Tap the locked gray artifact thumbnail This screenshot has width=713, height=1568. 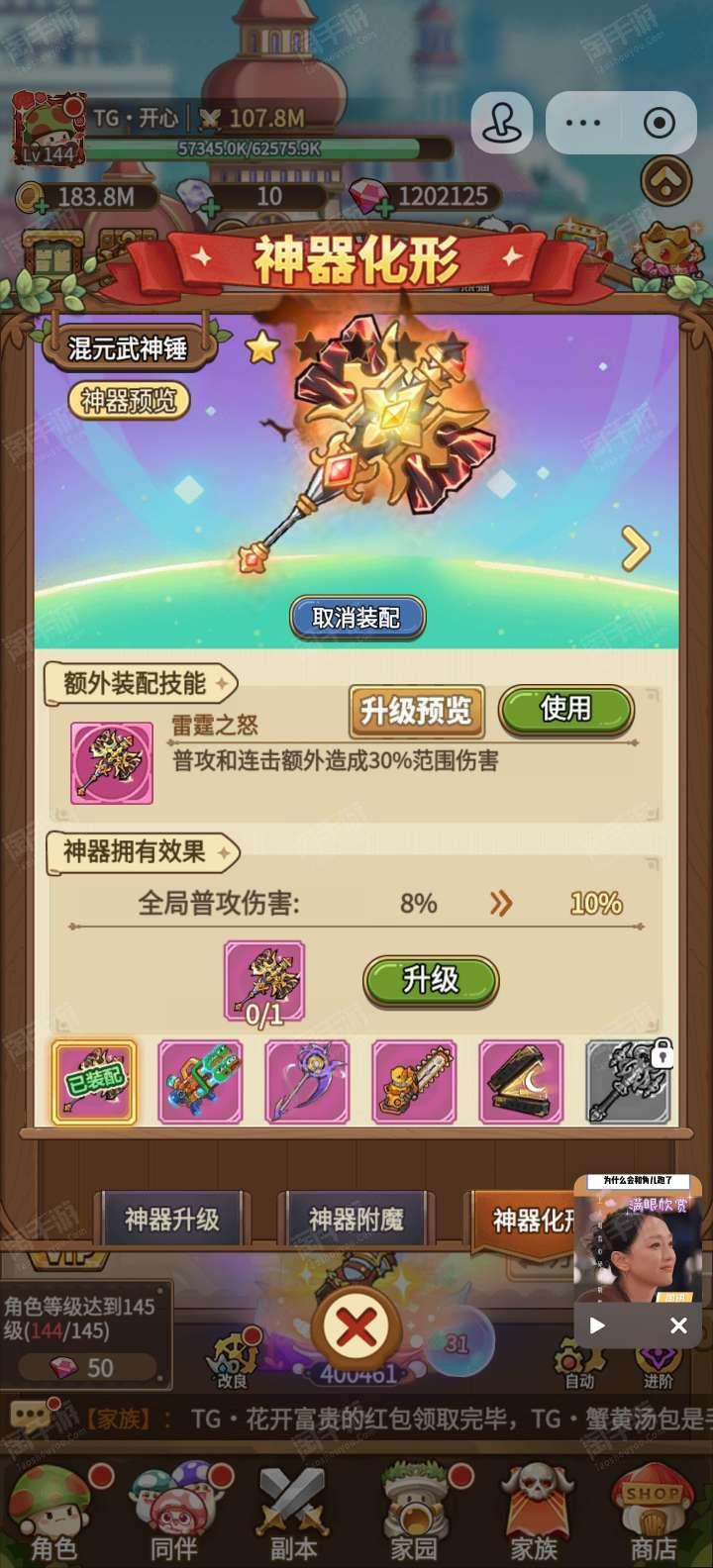pyautogui.click(x=630, y=1081)
